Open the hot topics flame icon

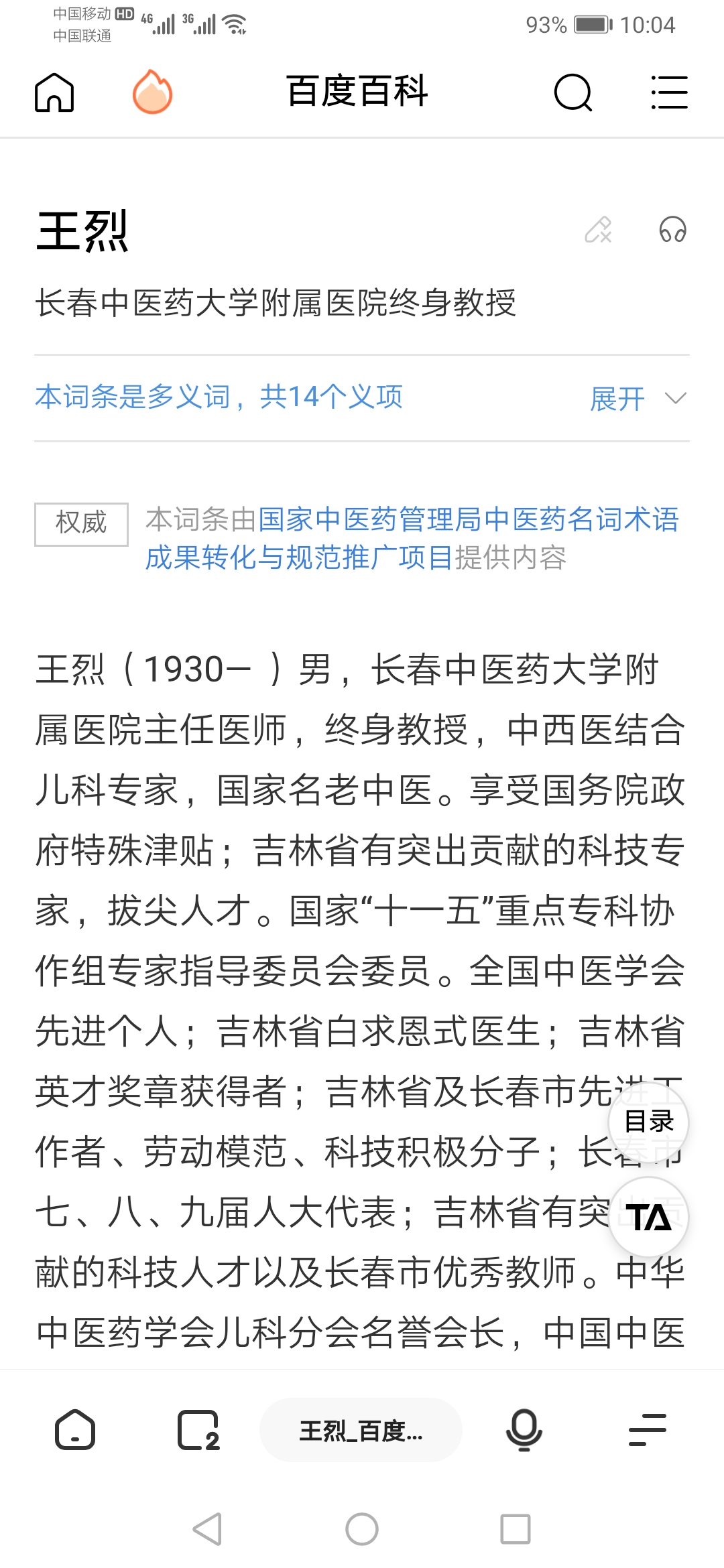coord(152,92)
